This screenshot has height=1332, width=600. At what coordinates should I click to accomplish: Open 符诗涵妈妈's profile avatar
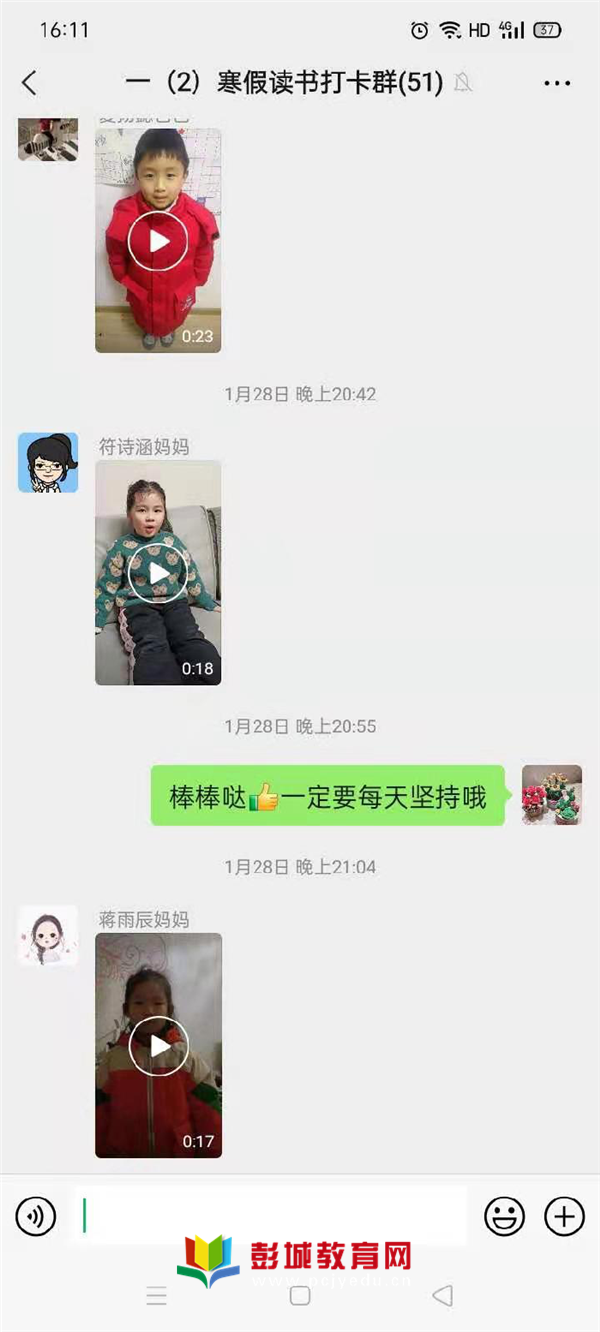pyautogui.click(x=48, y=463)
